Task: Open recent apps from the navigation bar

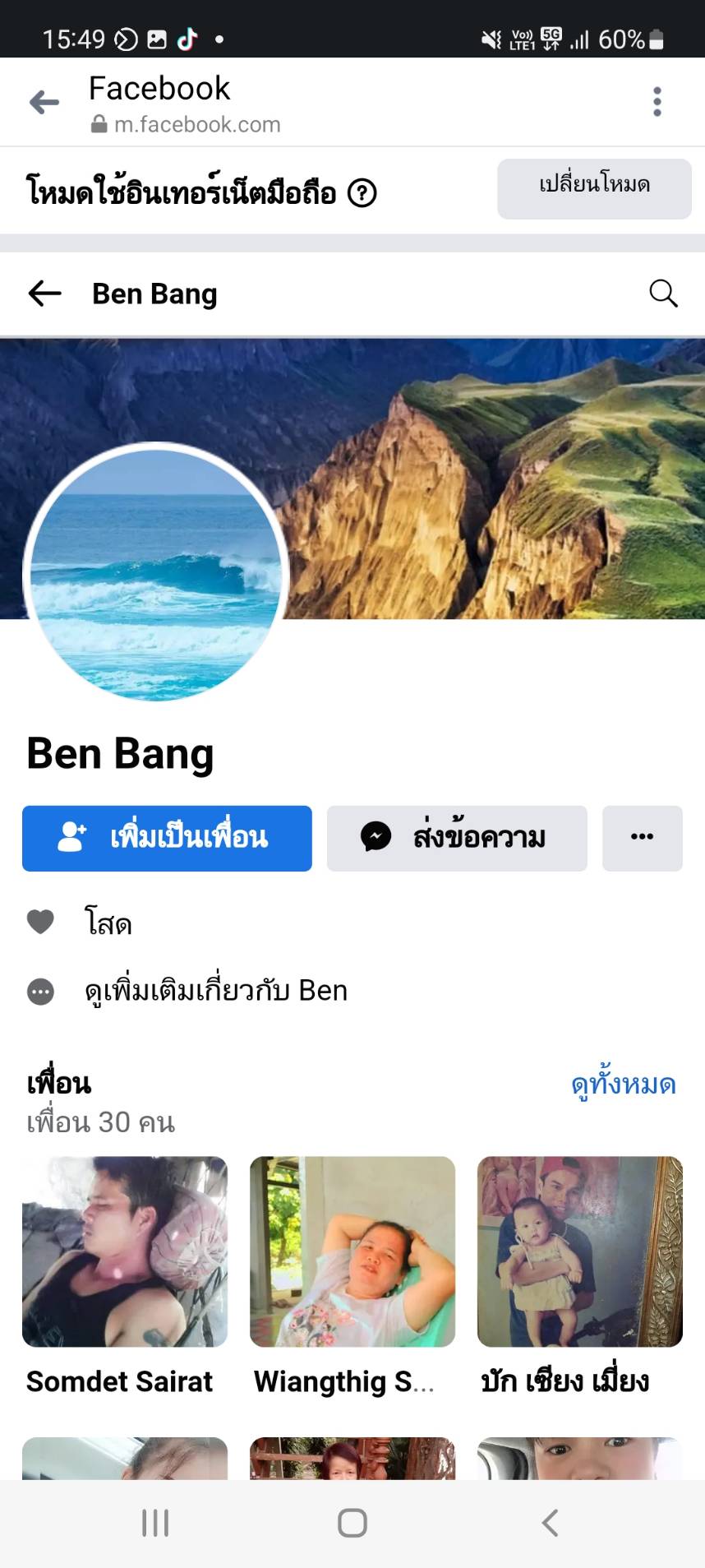Action: [155, 1523]
